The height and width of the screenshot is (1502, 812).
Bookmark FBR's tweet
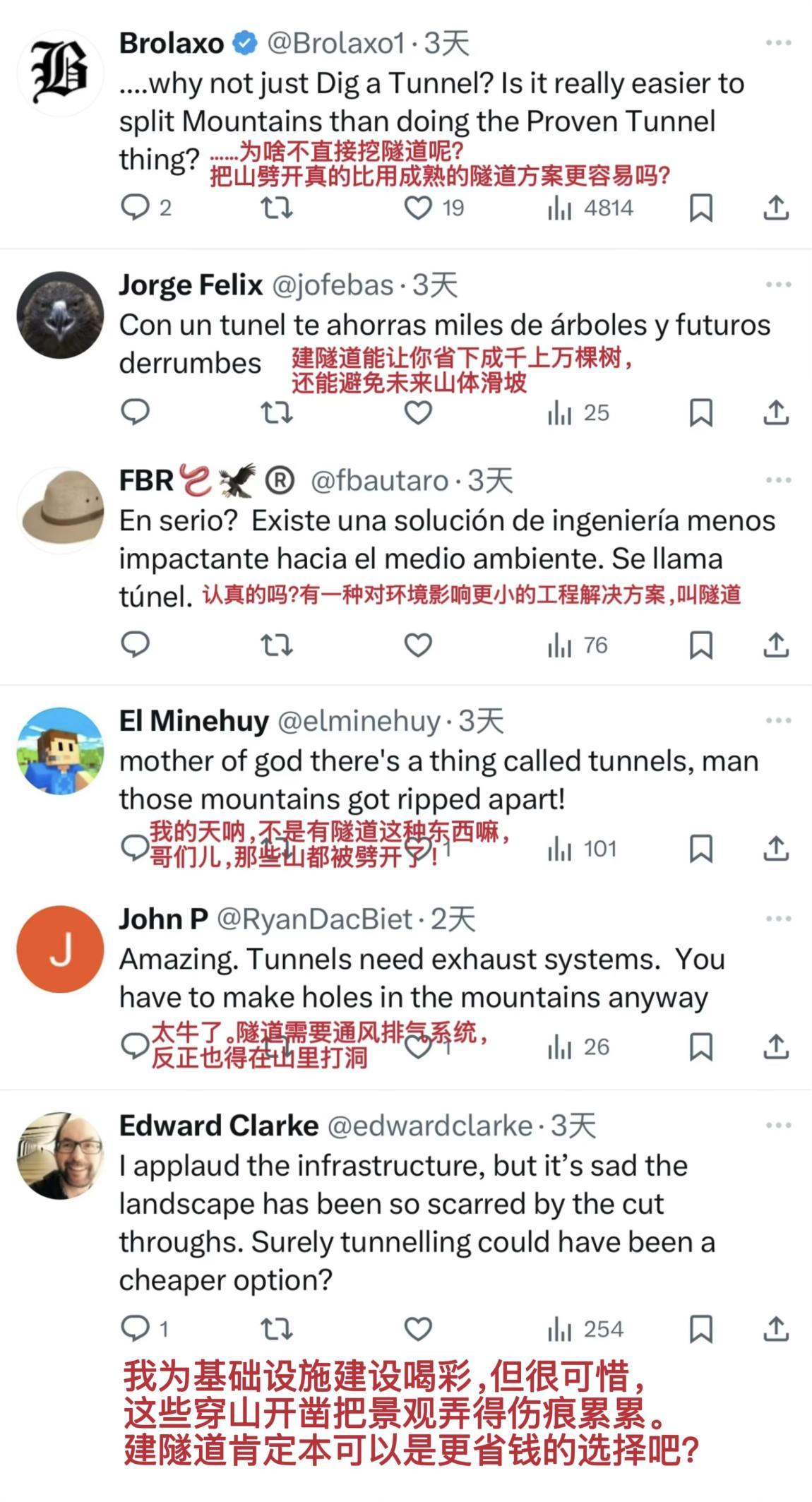(x=700, y=644)
